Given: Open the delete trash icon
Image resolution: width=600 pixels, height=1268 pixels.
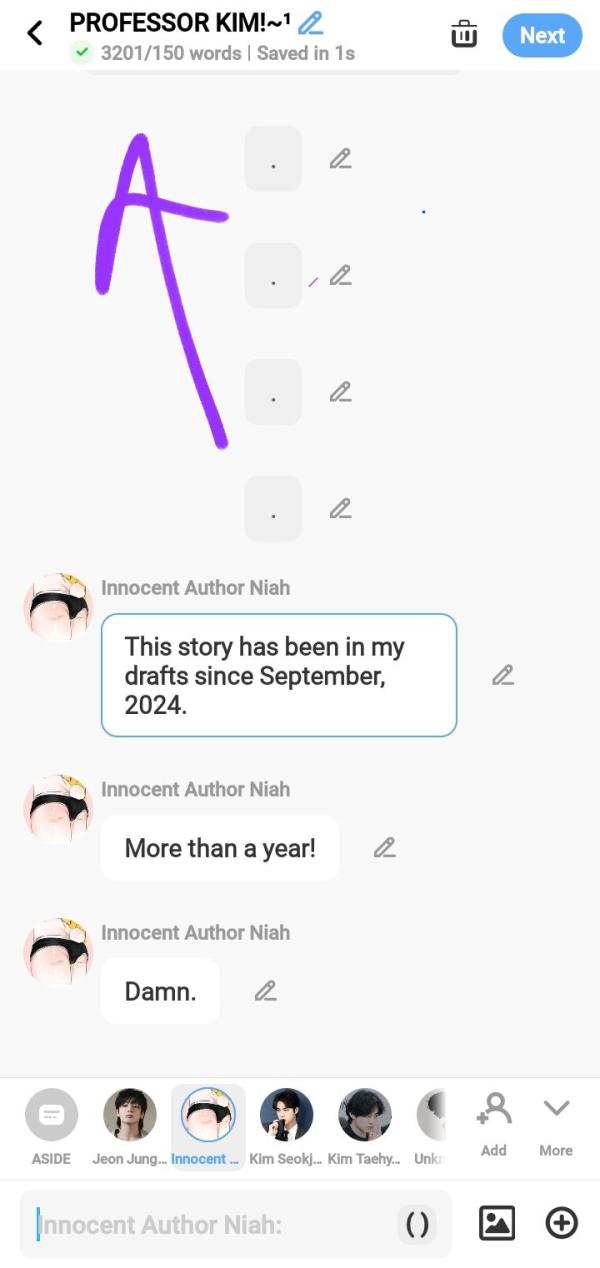Looking at the screenshot, I should [464, 34].
